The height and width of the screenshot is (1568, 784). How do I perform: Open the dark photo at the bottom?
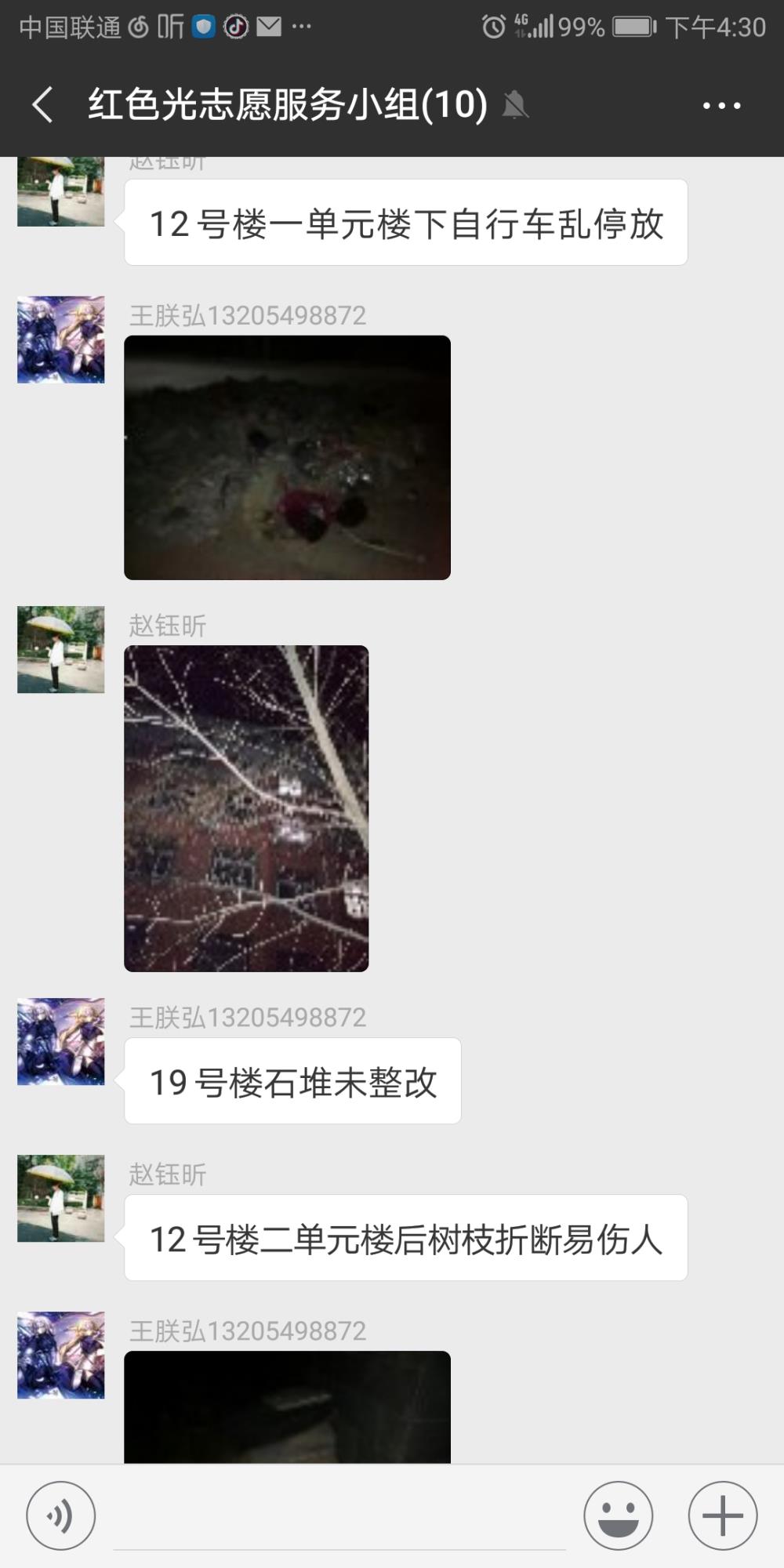click(x=287, y=1406)
